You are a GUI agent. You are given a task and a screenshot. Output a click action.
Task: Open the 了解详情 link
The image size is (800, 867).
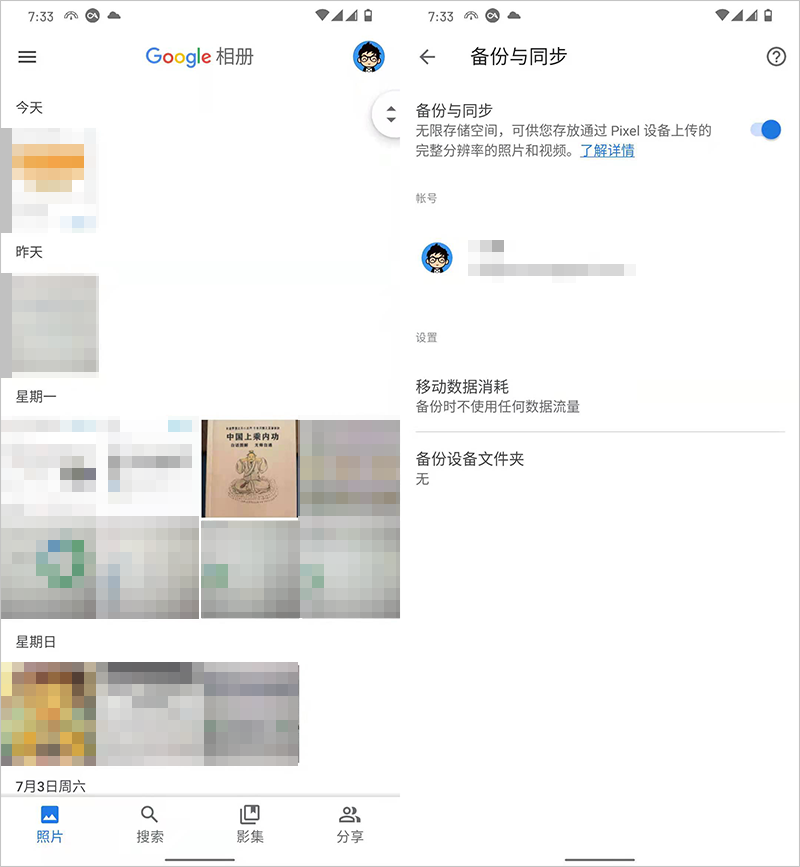pyautogui.click(x=607, y=151)
